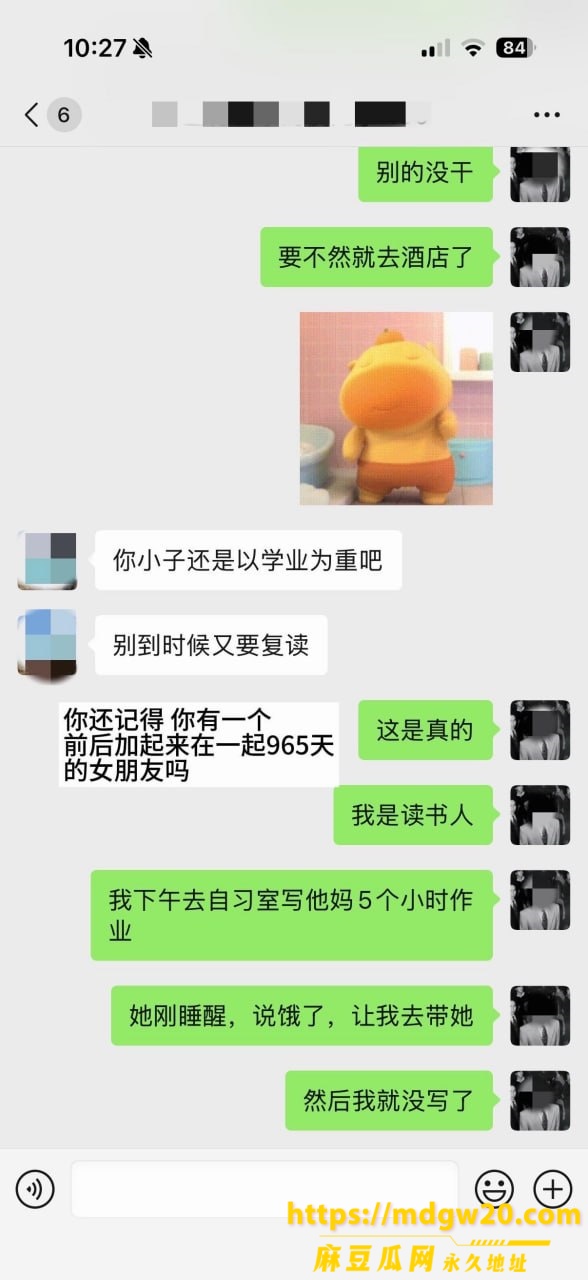The height and width of the screenshot is (1280, 588).
Task: Open the emoji sticker panel
Action: [494, 1188]
